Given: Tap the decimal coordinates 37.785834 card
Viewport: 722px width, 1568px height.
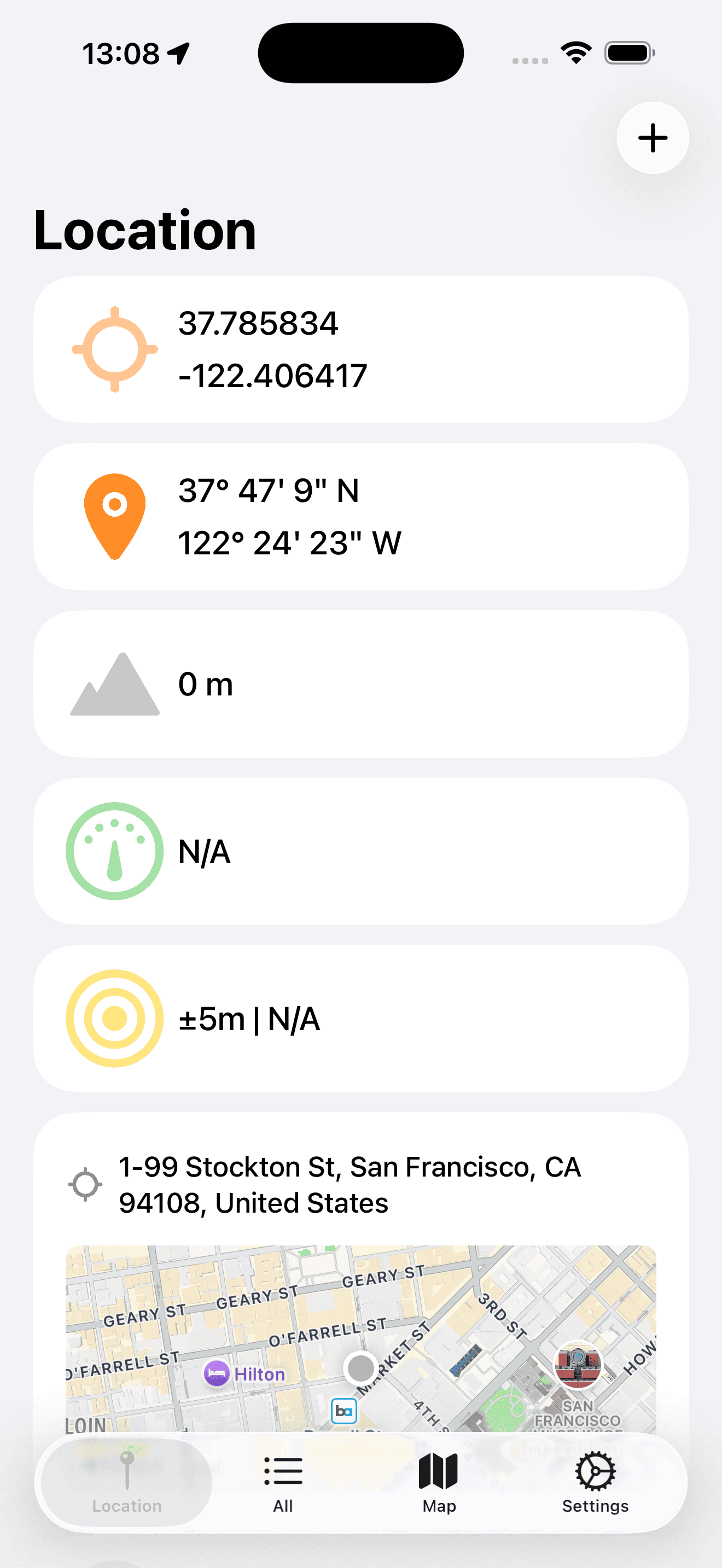Looking at the screenshot, I should 360,349.
